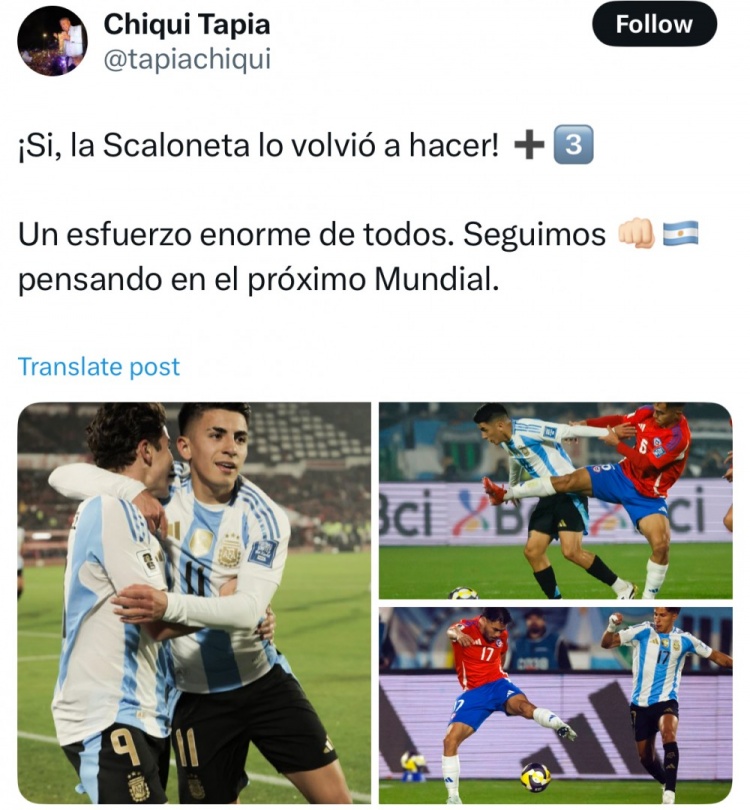Follow Chiqui Tapia's account
The height and width of the screenshot is (810, 750).
654,24
